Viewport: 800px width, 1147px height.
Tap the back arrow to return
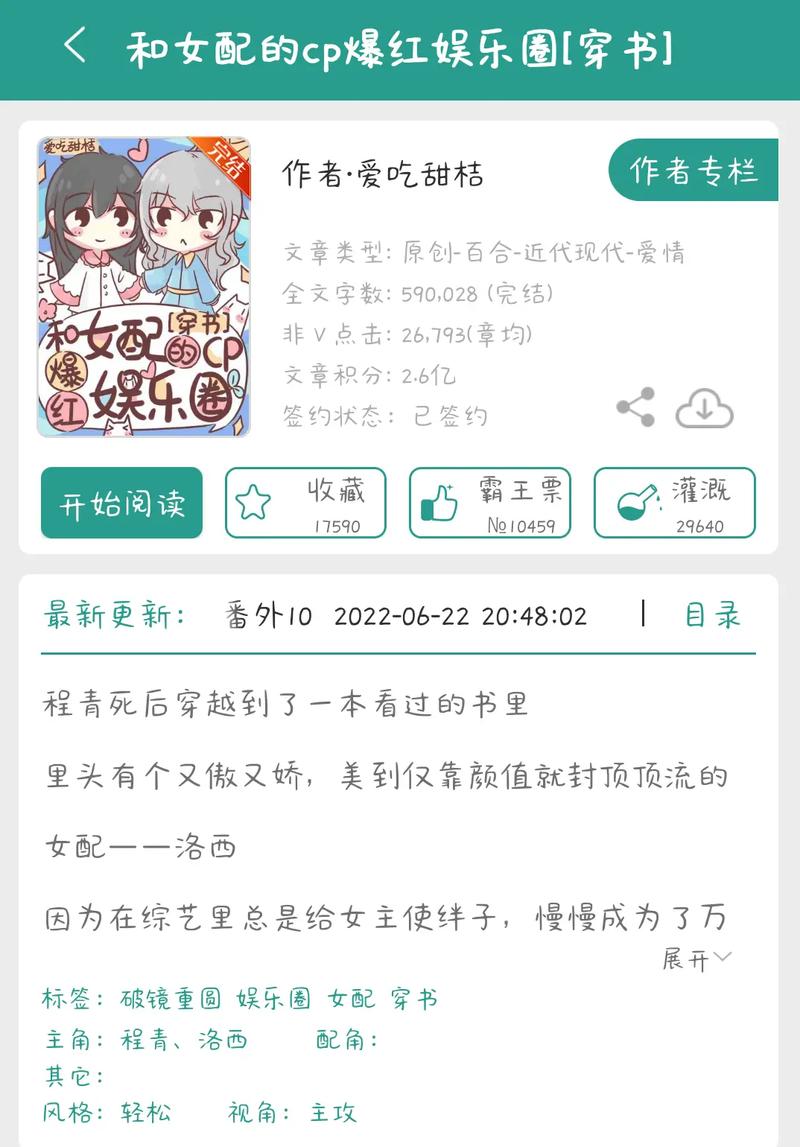[75, 46]
